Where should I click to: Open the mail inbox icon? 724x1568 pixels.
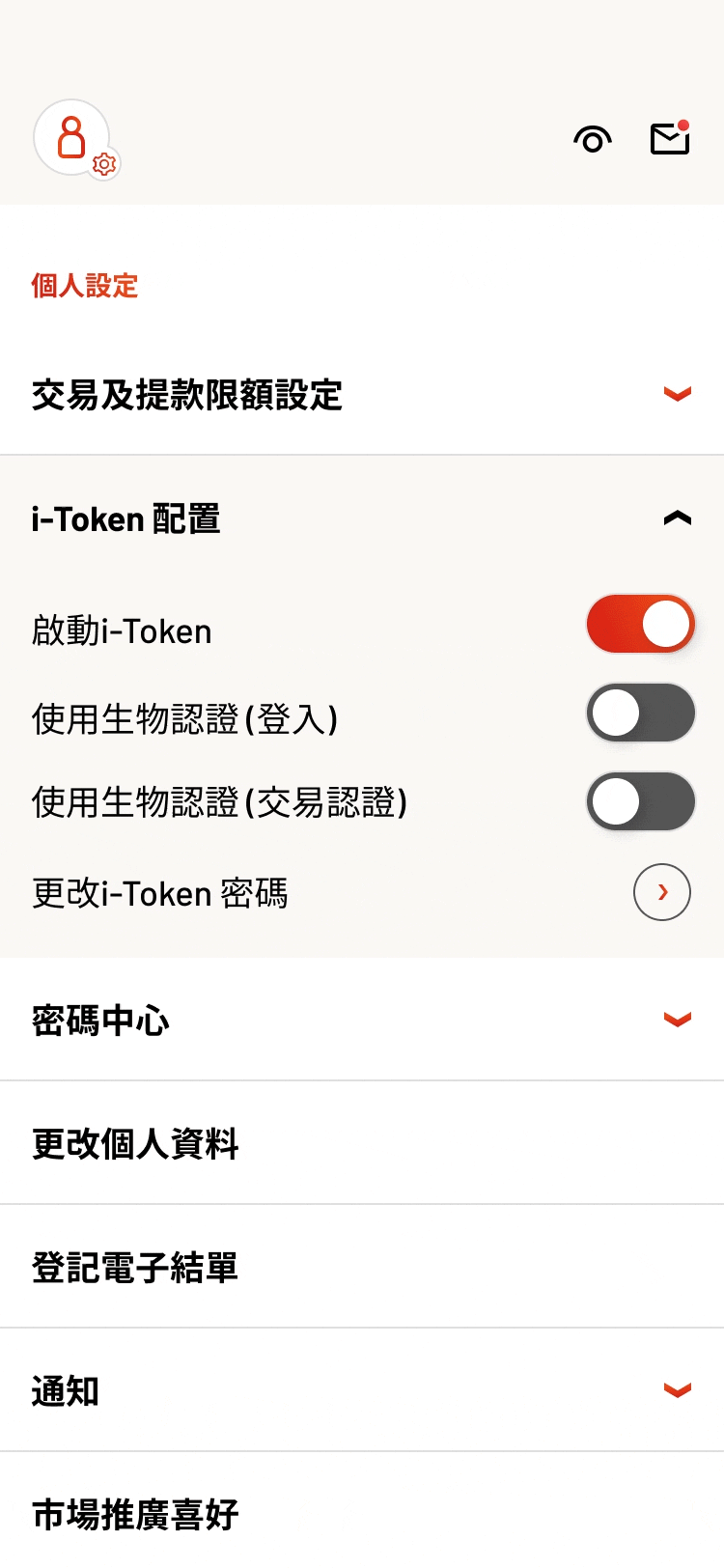[x=670, y=138]
